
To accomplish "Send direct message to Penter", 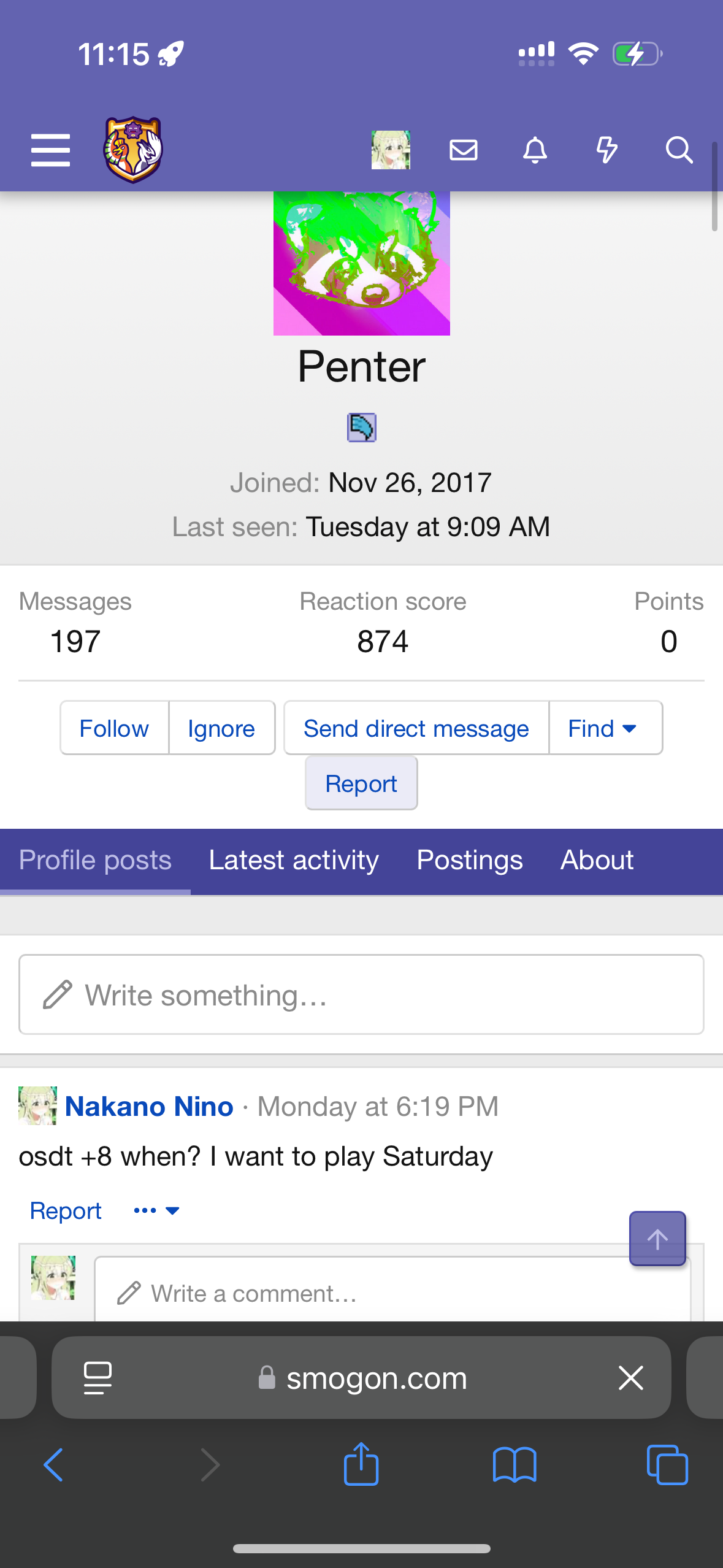I will (x=416, y=728).
